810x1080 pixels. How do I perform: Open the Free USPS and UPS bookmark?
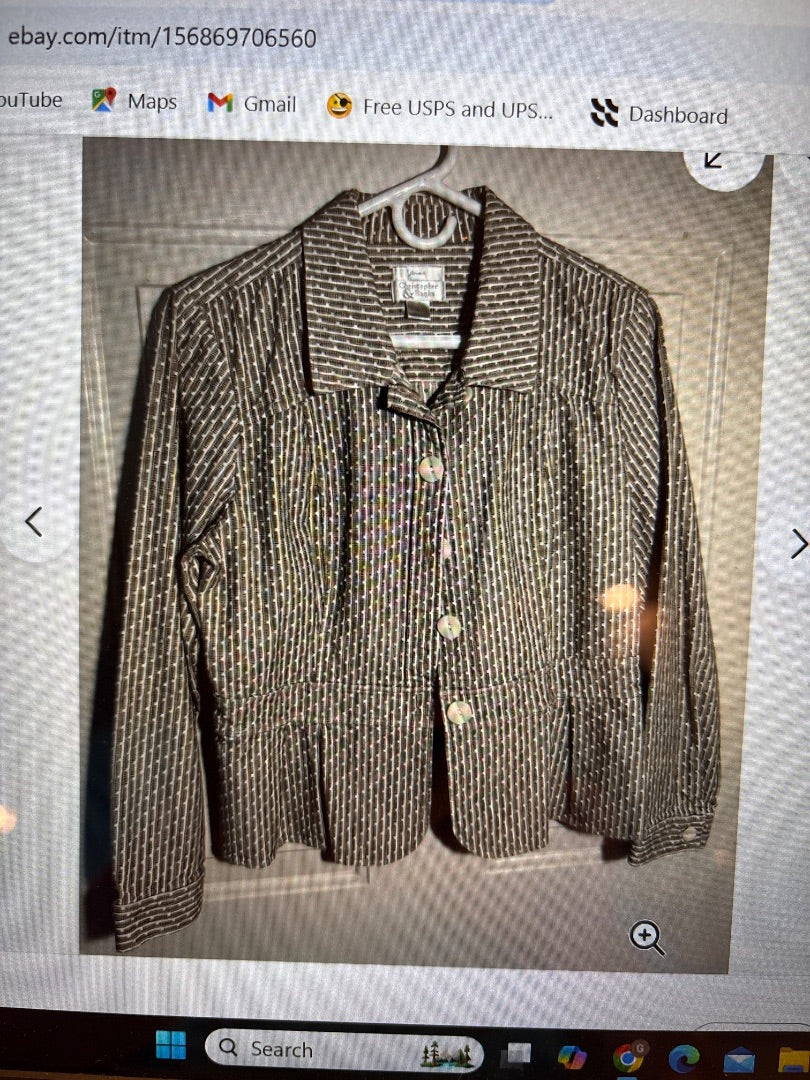pos(440,108)
